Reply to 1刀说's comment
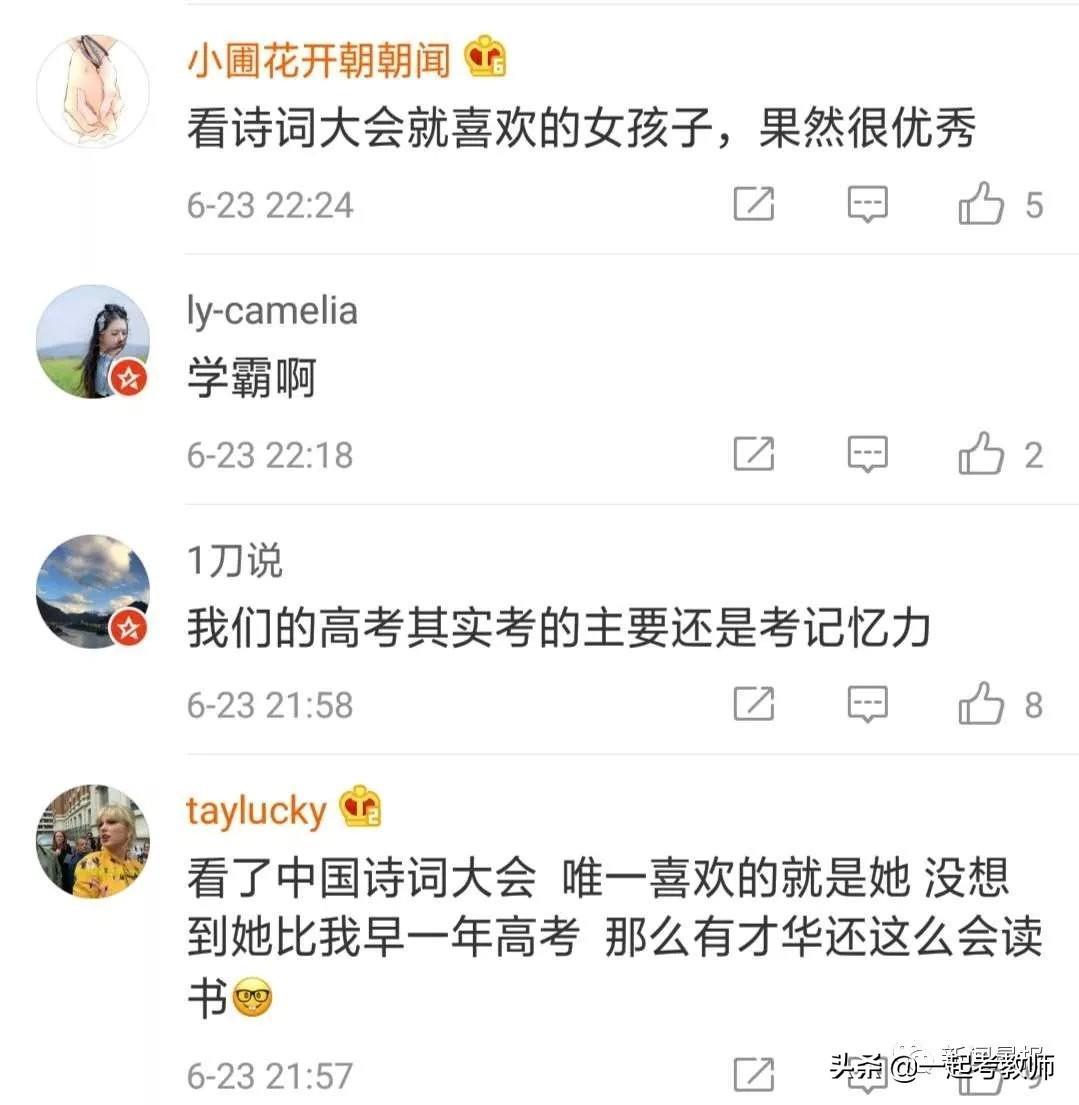Viewport: 1079px width, 1105px height. pos(867,705)
